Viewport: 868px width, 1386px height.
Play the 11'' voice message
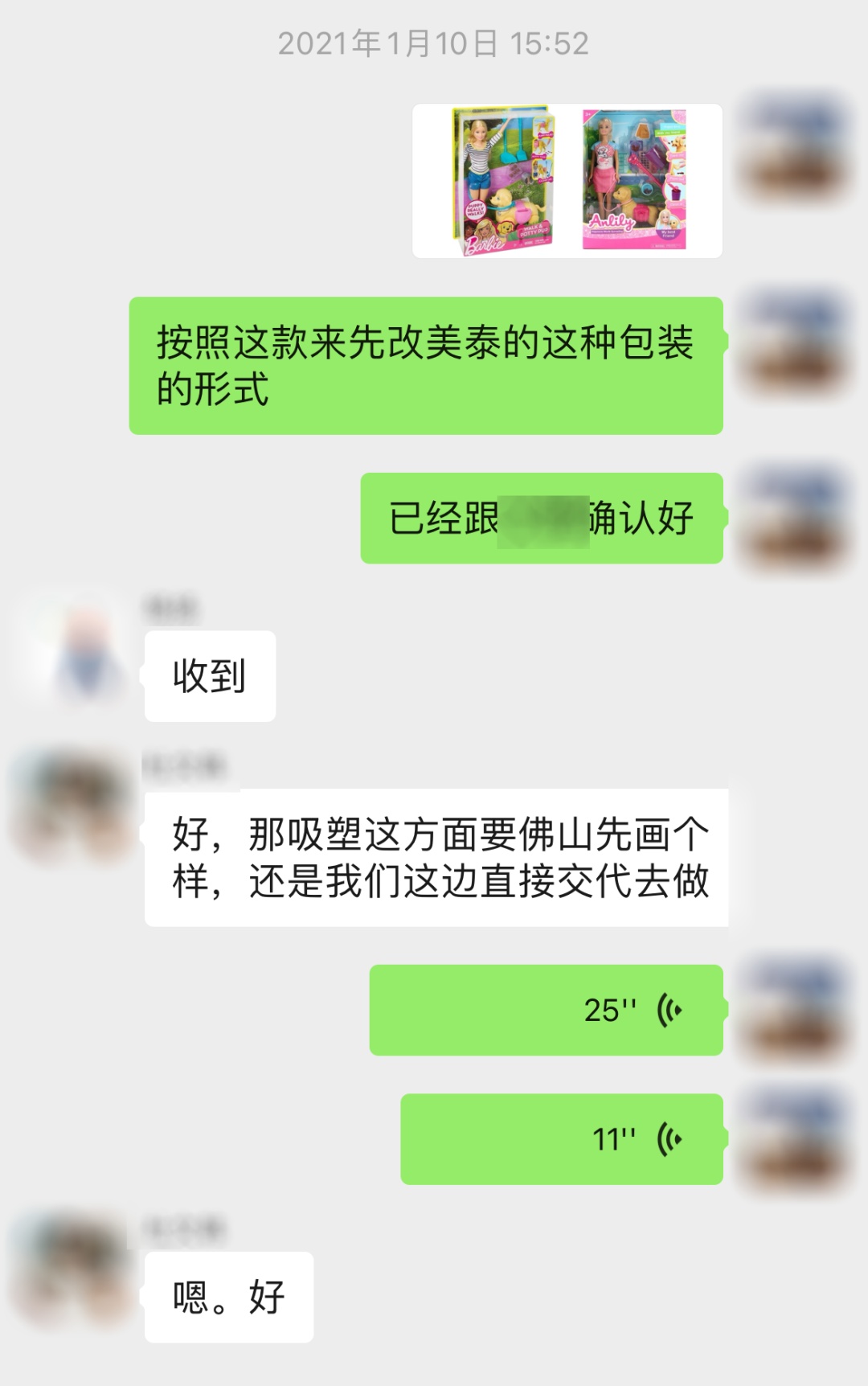[x=562, y=1138]
